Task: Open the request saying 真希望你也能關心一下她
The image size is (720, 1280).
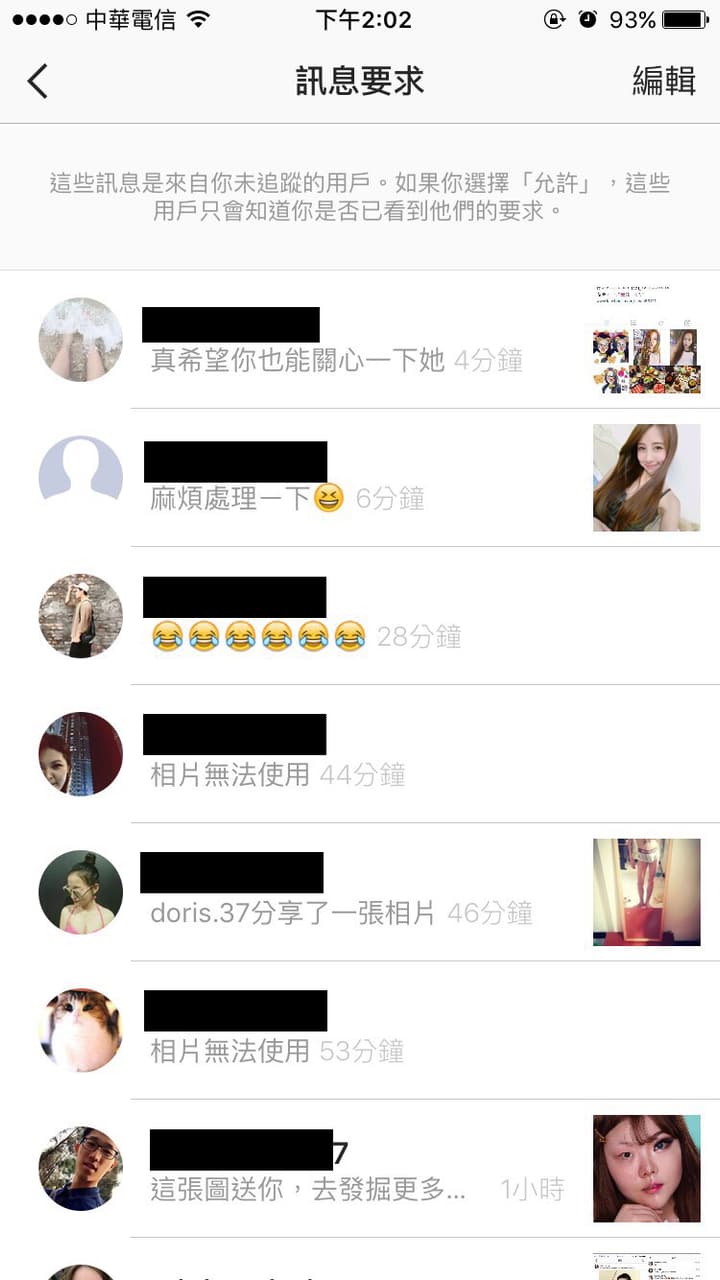Action: 360,340
